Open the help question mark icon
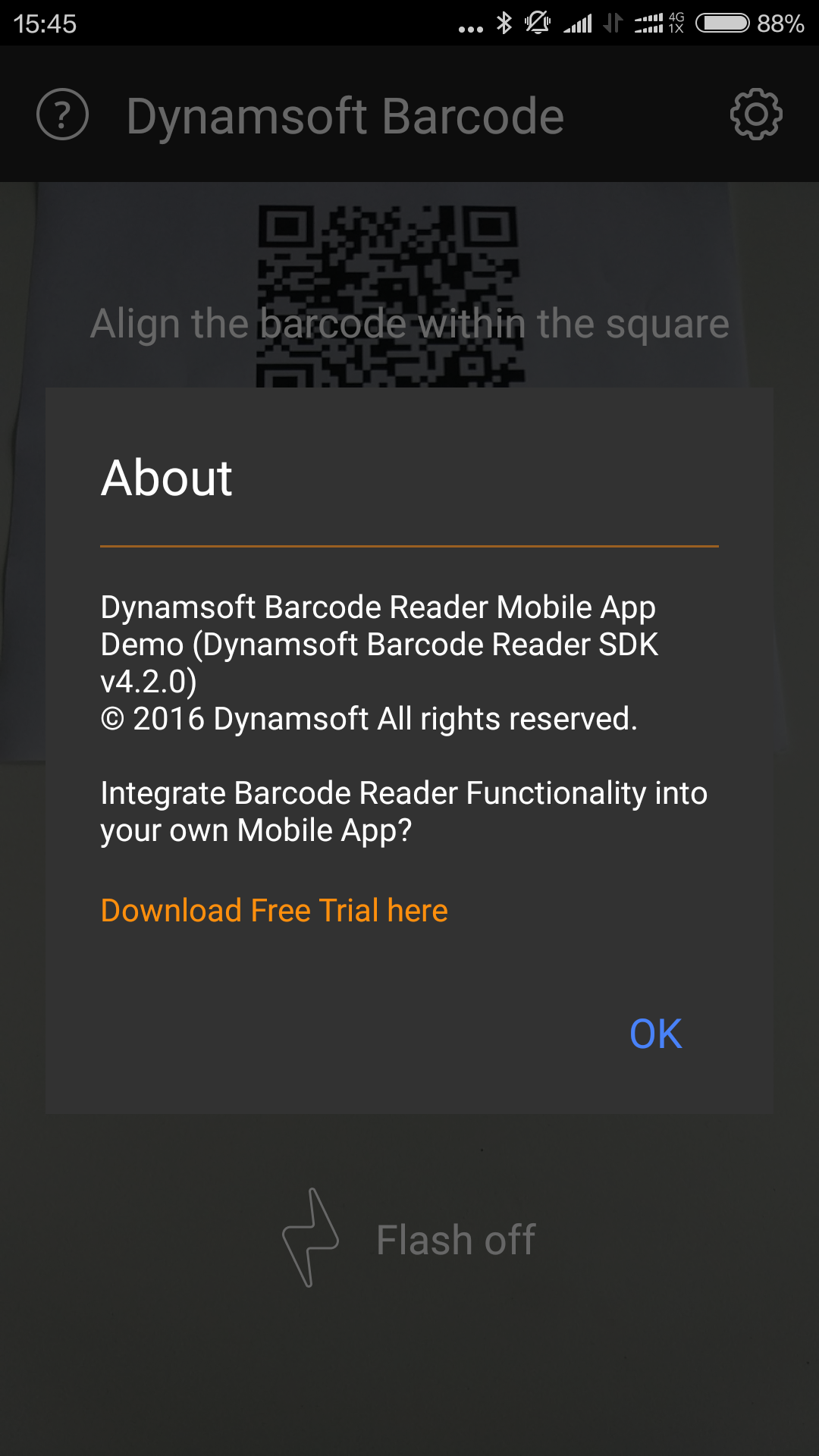This screenshot has width=819, height=1456. (63, 115)
